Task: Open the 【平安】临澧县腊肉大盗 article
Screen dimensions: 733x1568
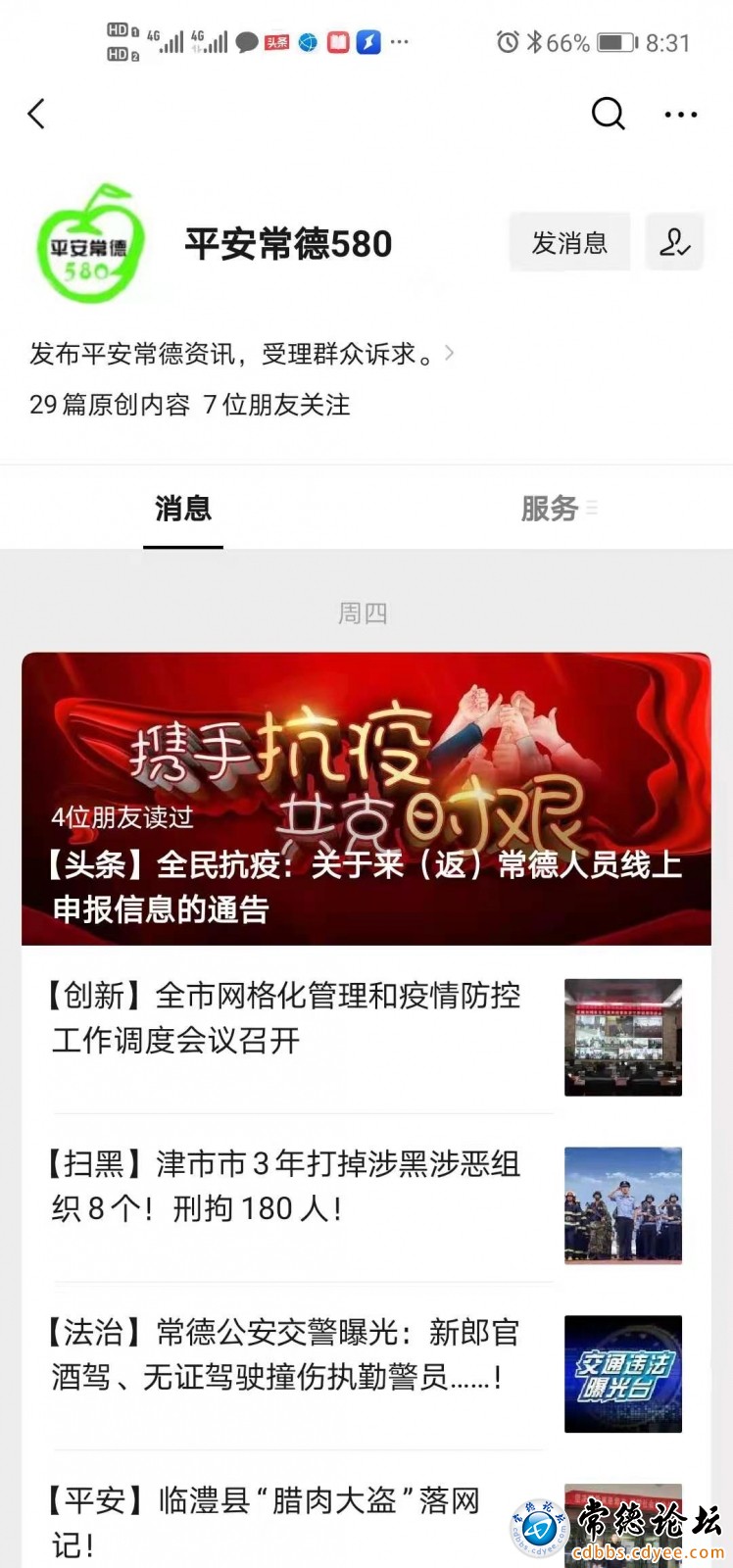Action: click(x=265, y=1519)
